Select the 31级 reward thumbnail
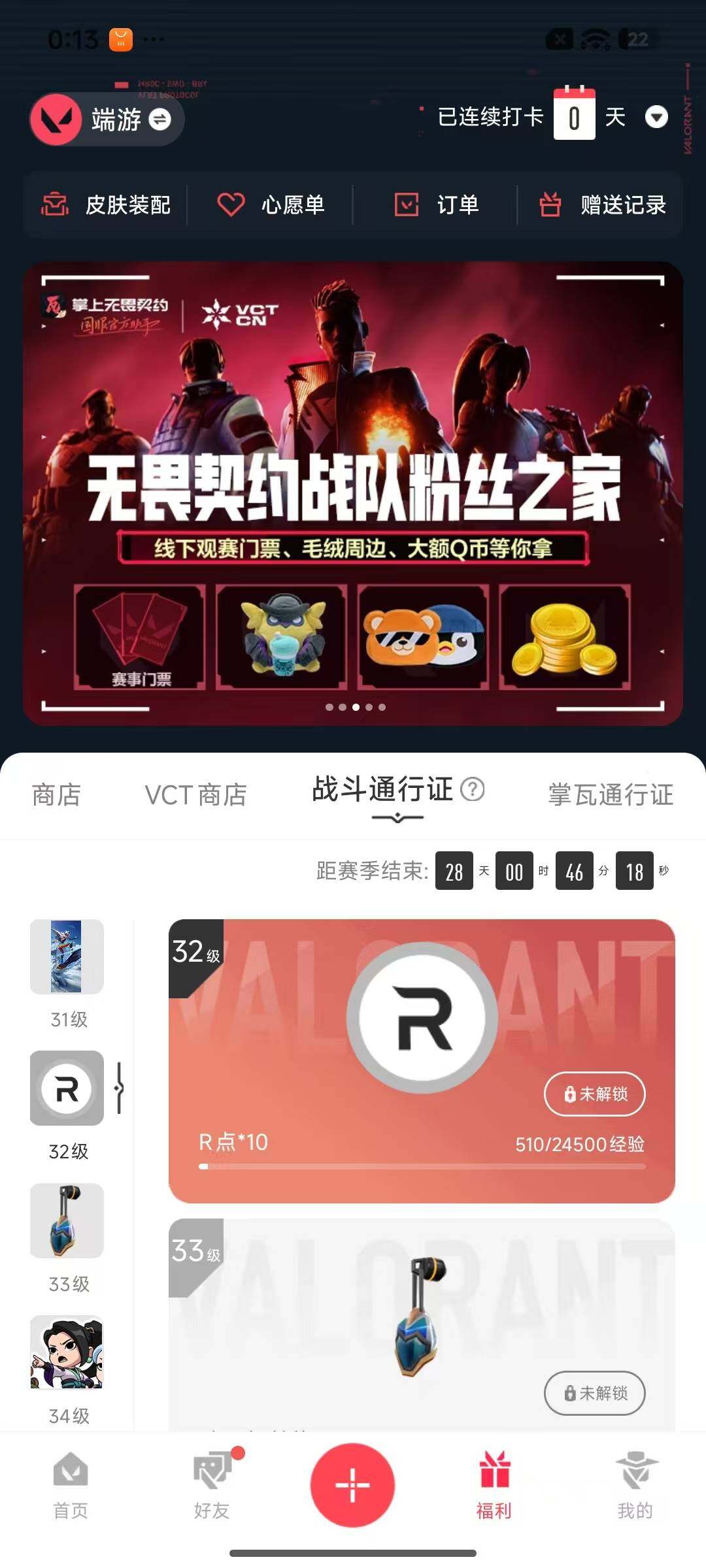706x1568 pixels. (67, 958)
